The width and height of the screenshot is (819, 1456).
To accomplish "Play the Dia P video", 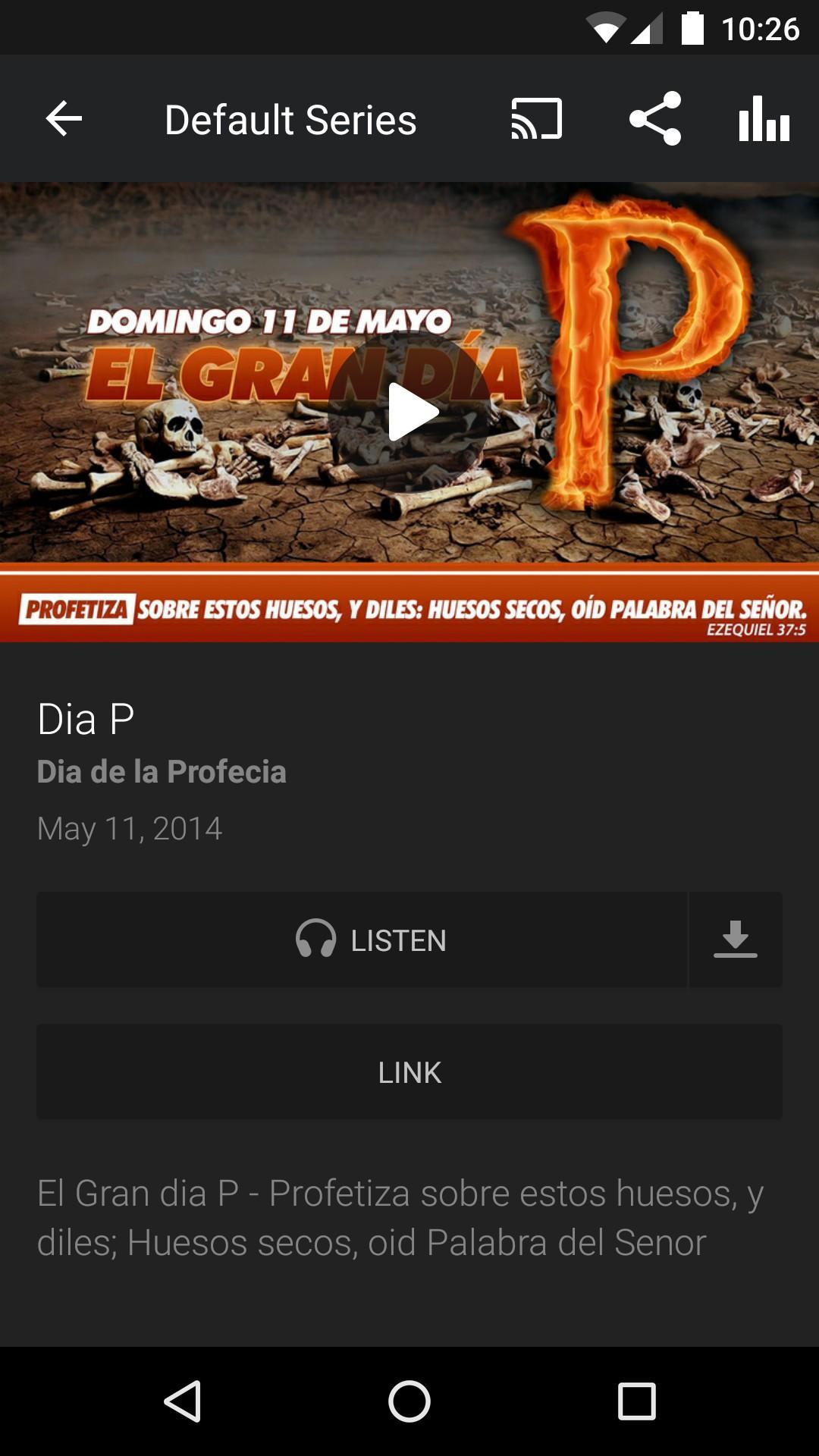I will pos(410,412).
